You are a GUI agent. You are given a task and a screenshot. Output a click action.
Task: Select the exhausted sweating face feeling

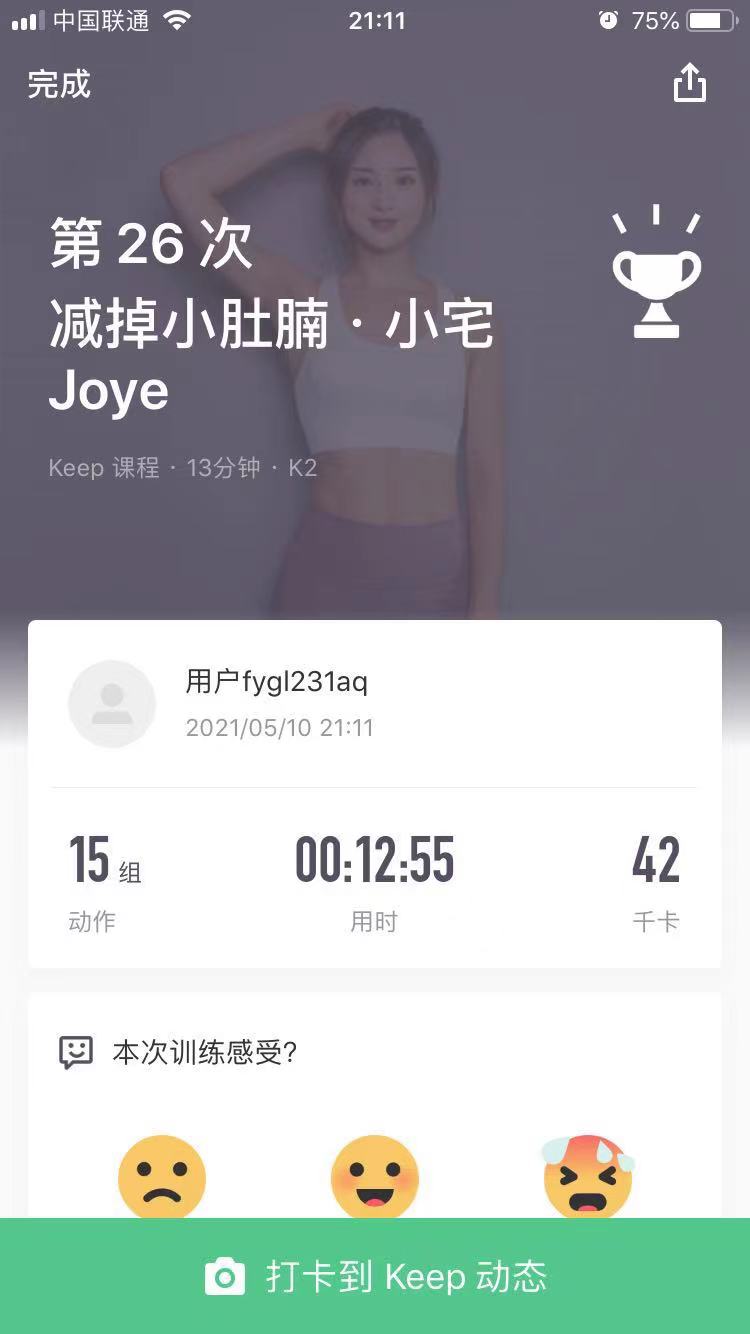coord(588,1177)
